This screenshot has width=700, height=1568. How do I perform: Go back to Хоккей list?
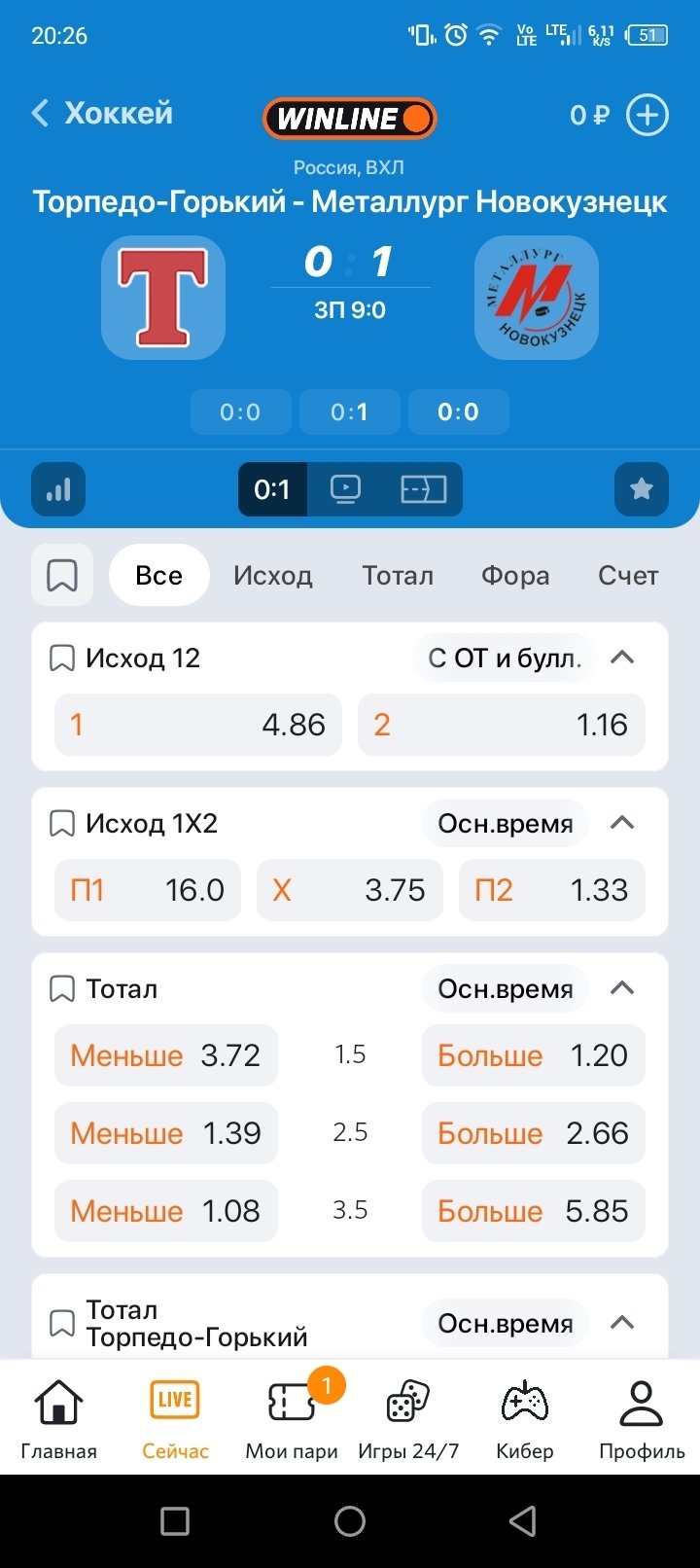tap(102, 114)
